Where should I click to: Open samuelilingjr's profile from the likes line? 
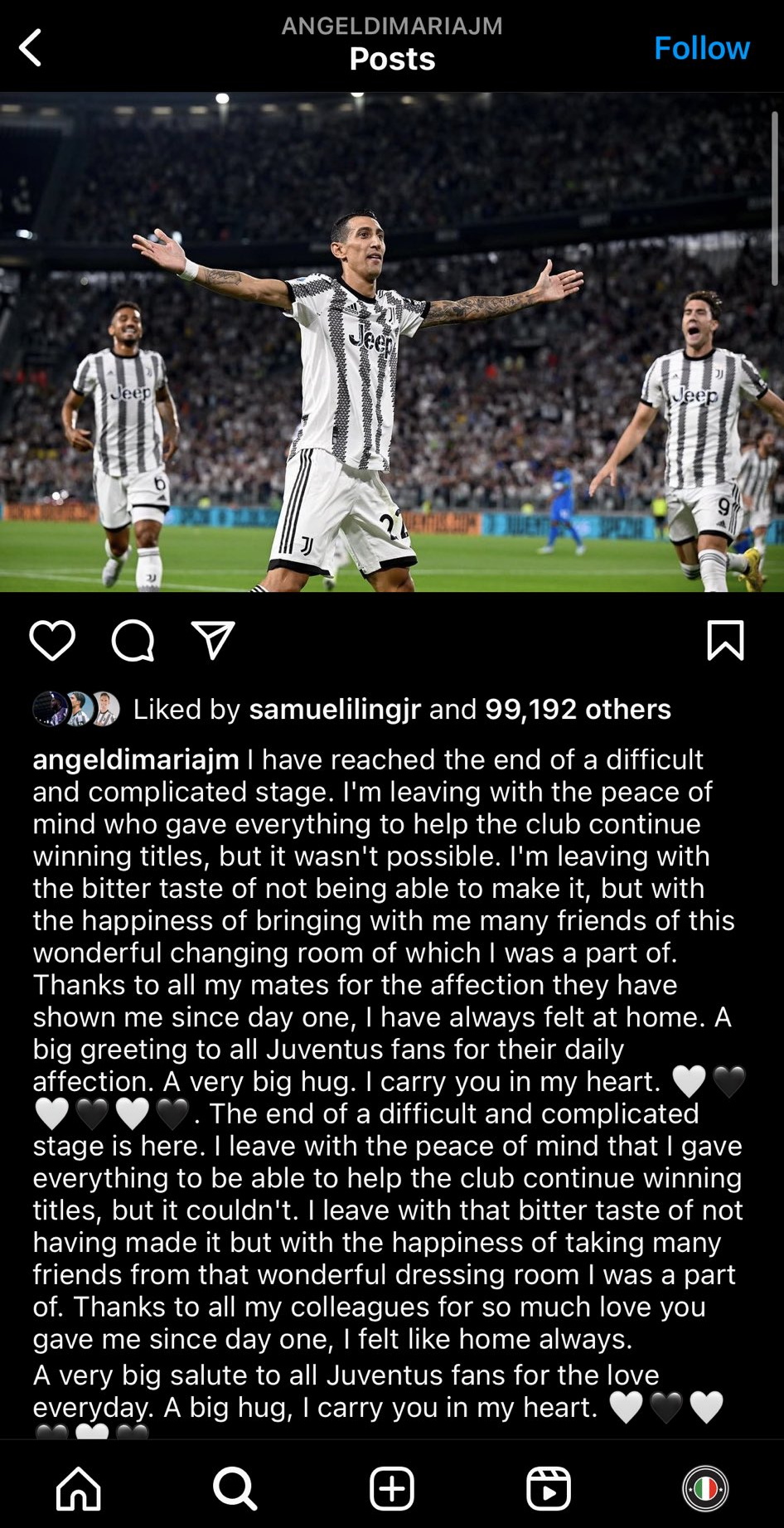coord(335,709)
